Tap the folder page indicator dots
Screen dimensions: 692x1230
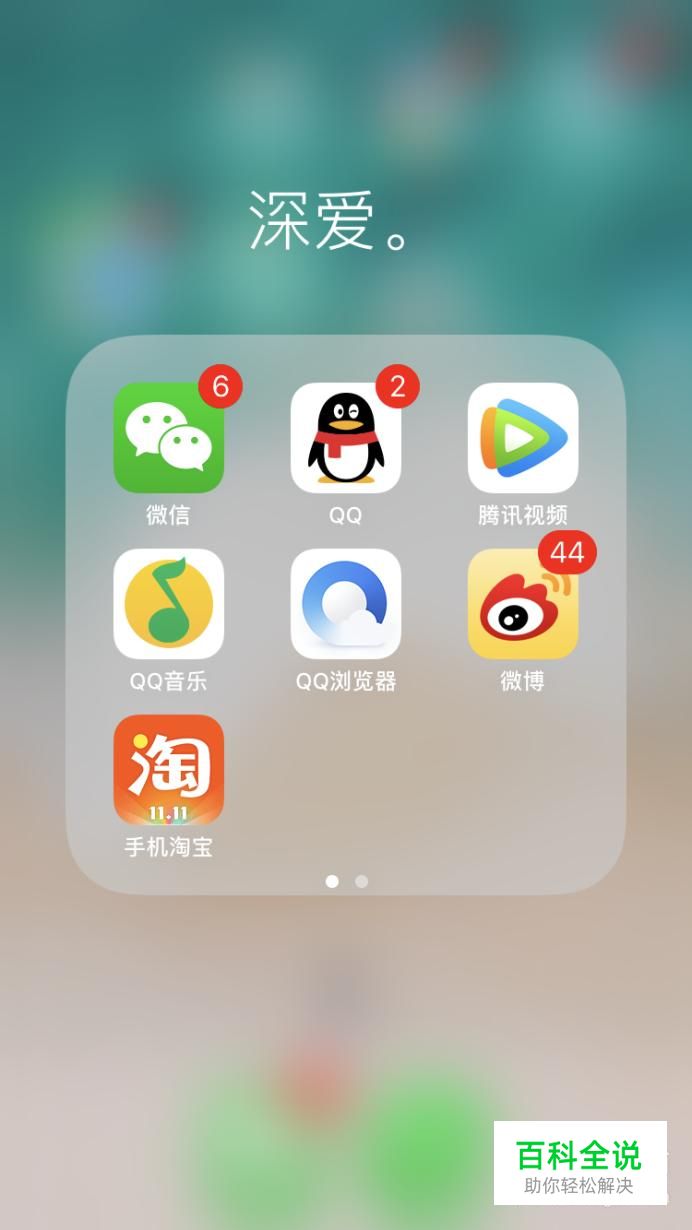pos(346,881)
